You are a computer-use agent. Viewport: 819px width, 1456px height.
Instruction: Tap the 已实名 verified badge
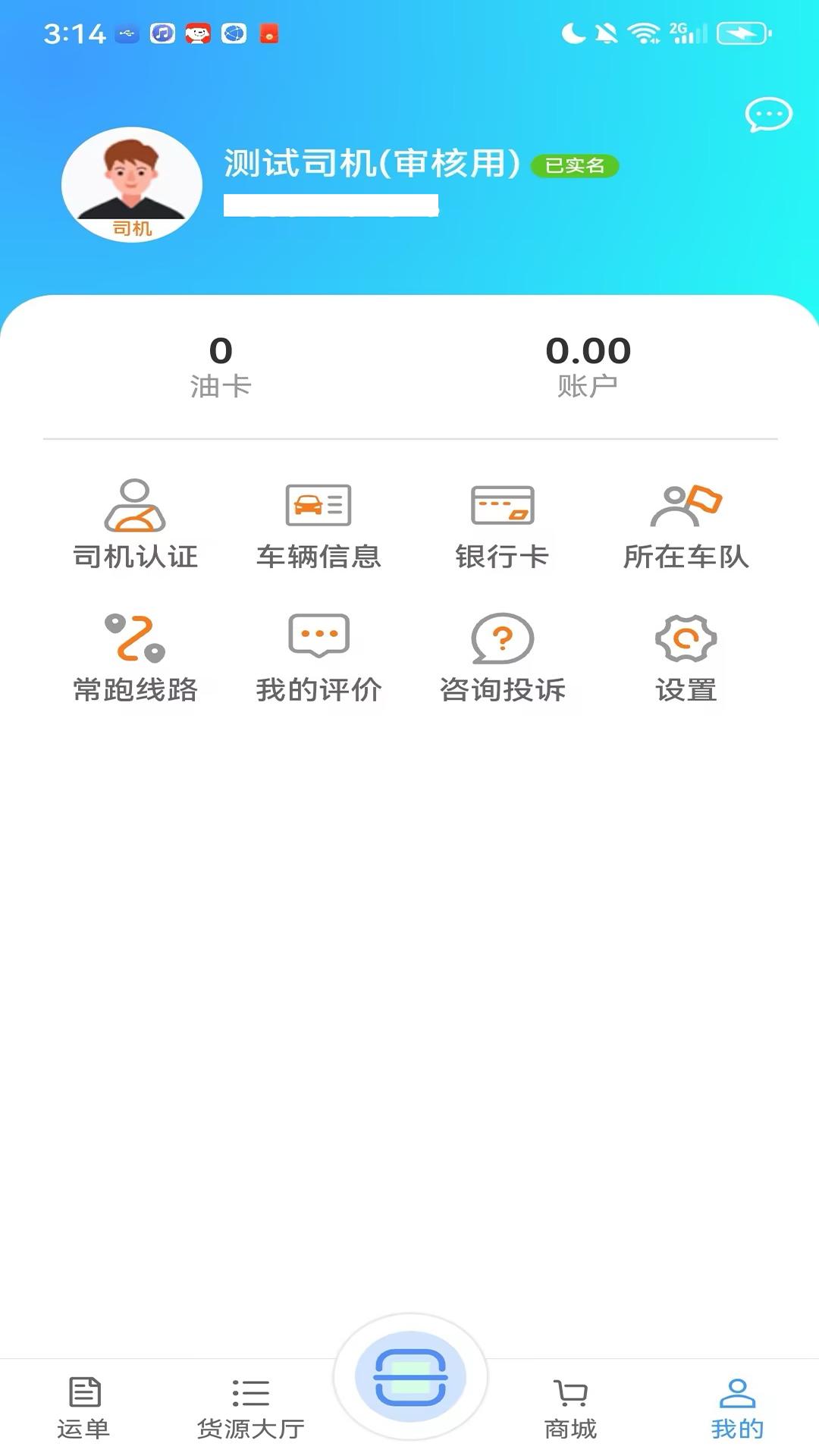coord(576,164)
